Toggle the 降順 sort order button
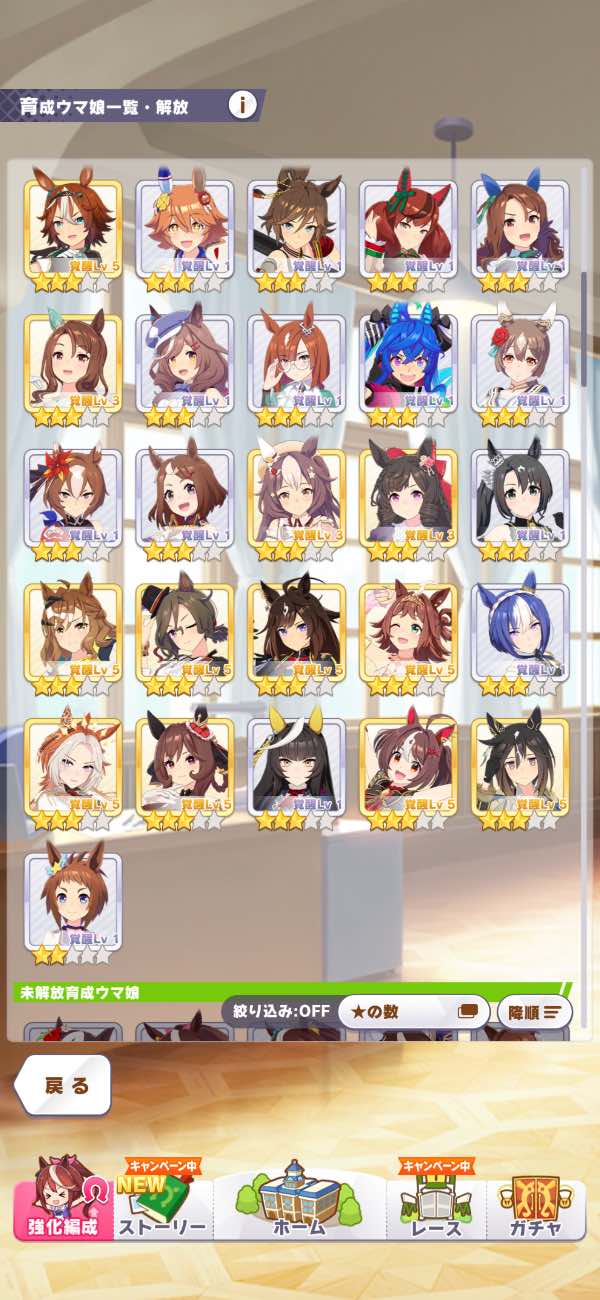The height and width of the screenshot is (1300, 600). click(535, 1010)
